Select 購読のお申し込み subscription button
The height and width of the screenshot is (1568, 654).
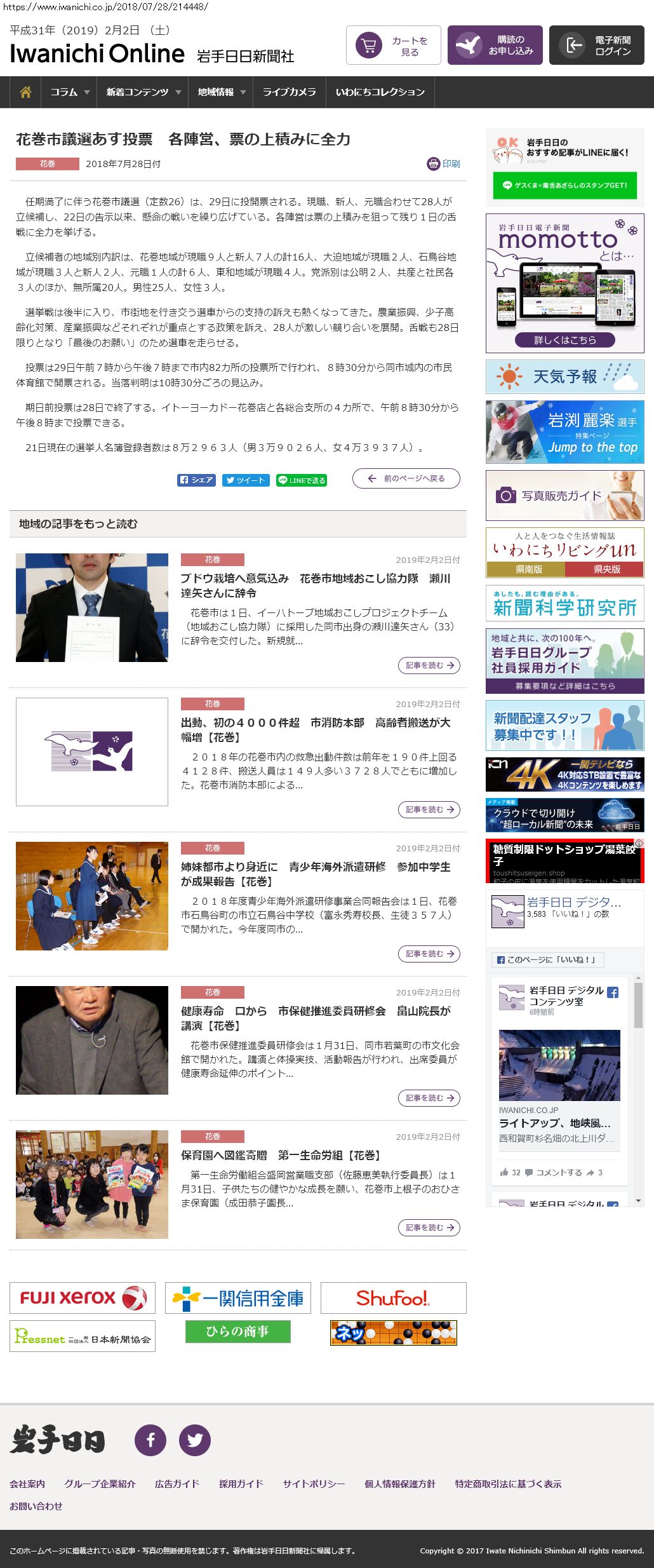[x=495, y=46]
